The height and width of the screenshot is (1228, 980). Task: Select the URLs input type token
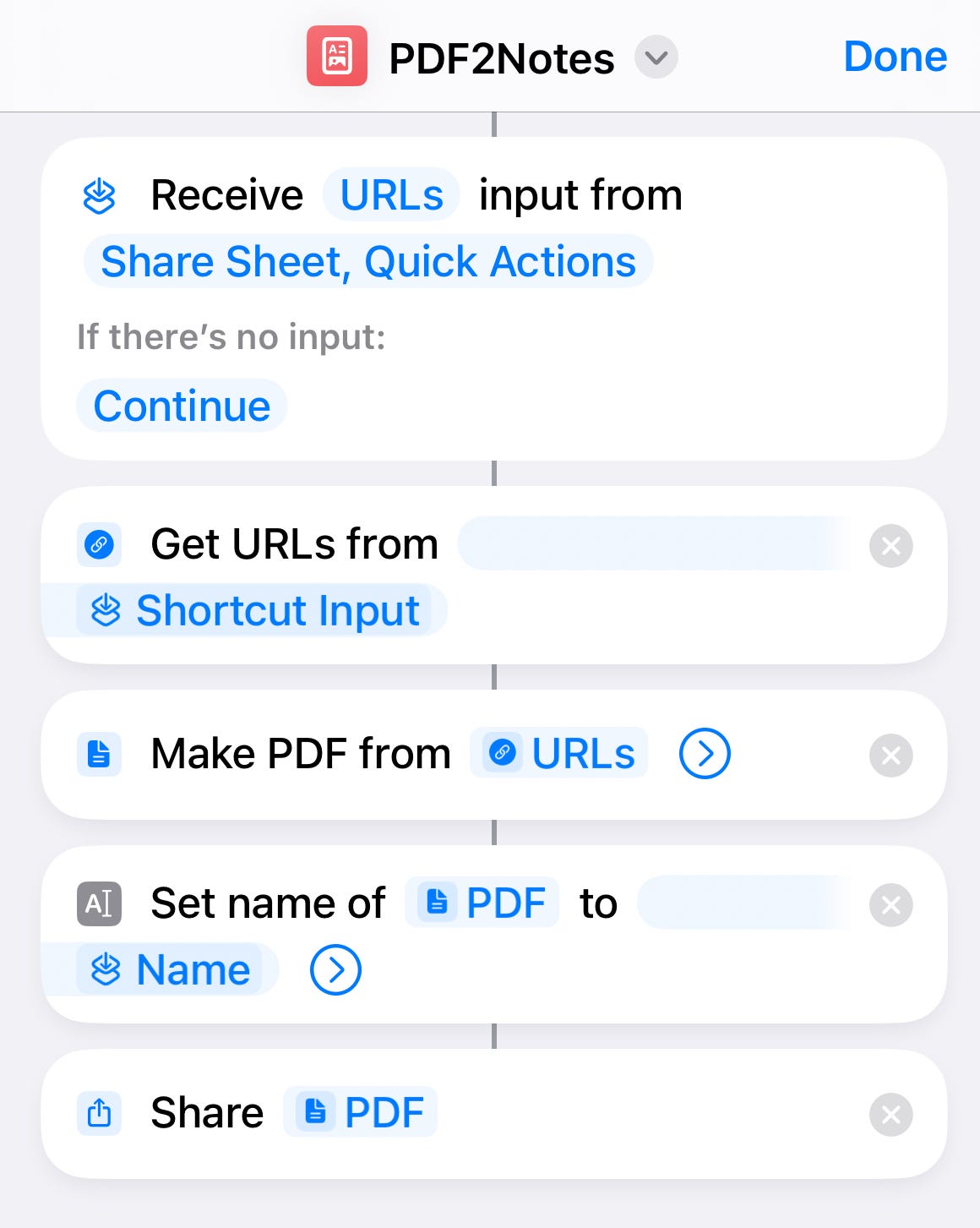point(390,194)
